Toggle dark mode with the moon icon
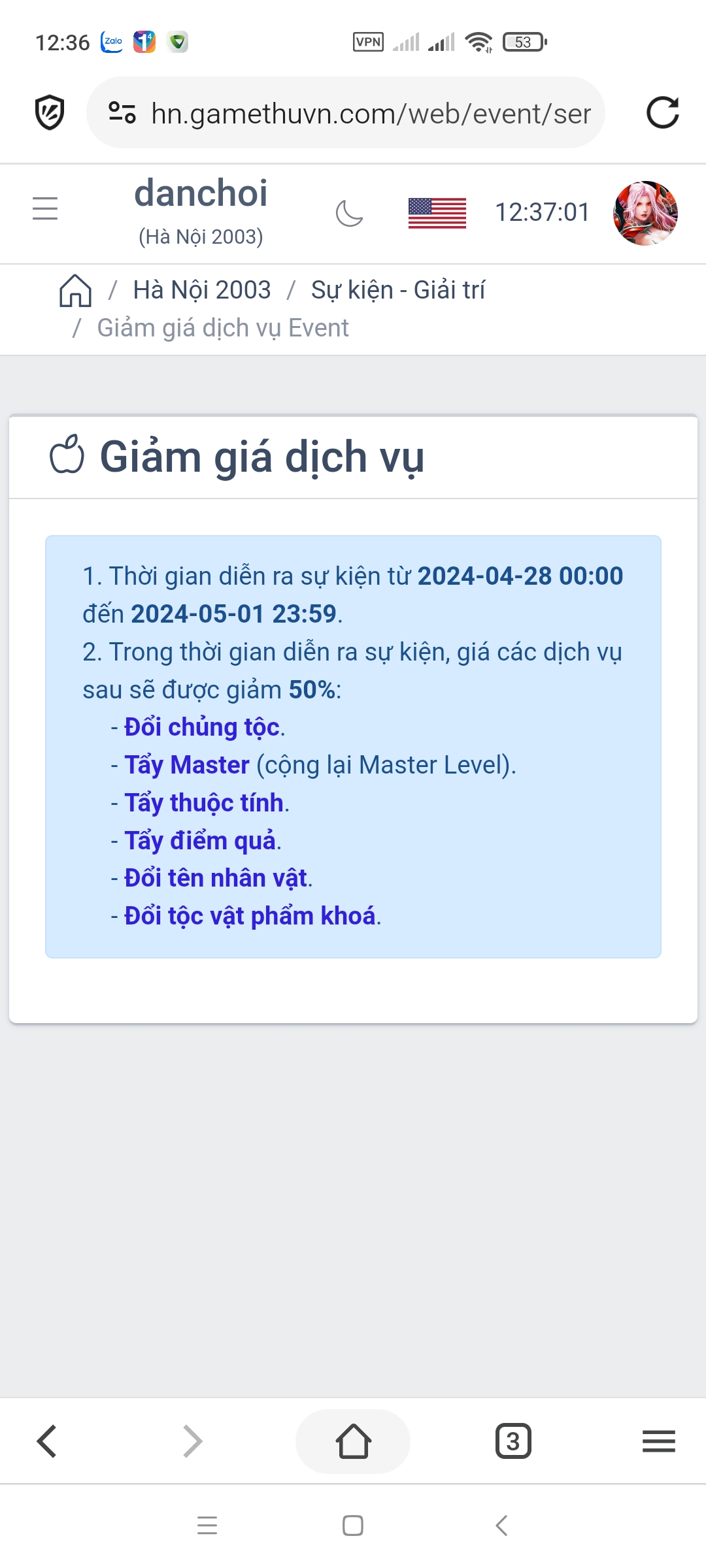706x1568 pixels. click(x=349, y=213)
